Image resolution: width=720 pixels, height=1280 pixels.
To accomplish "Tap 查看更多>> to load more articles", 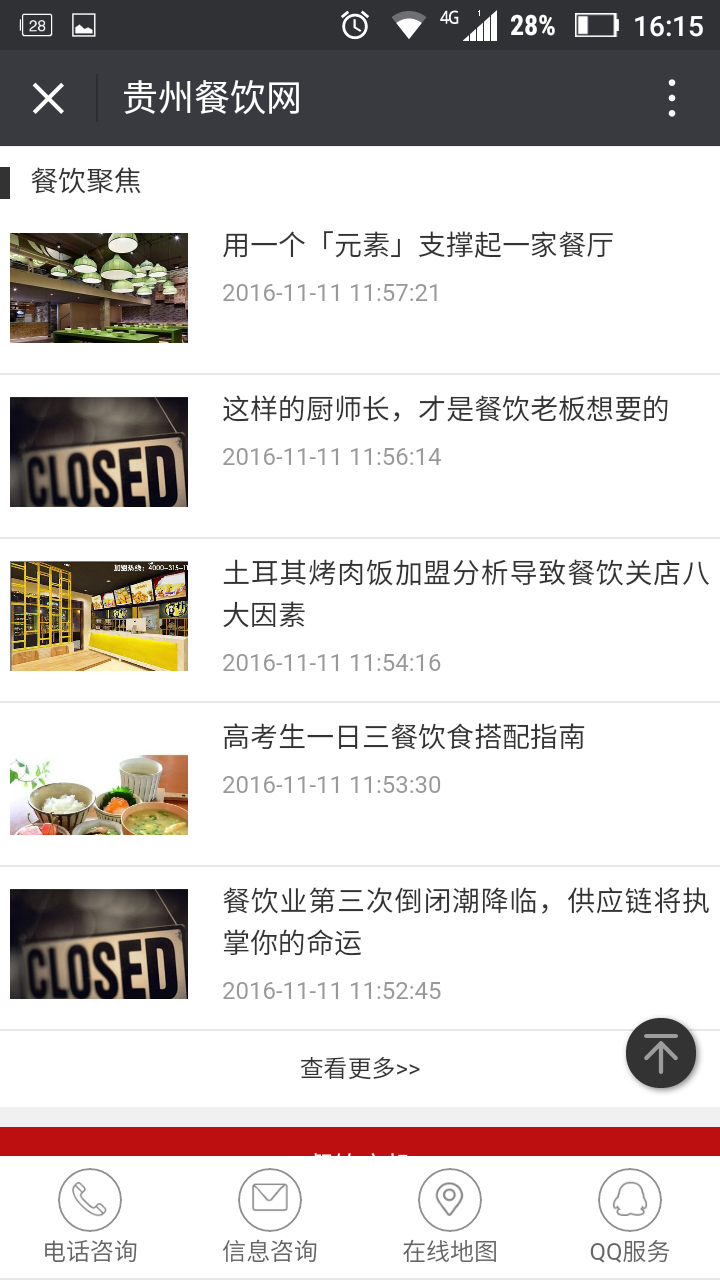I will [x=360, y=1068].
